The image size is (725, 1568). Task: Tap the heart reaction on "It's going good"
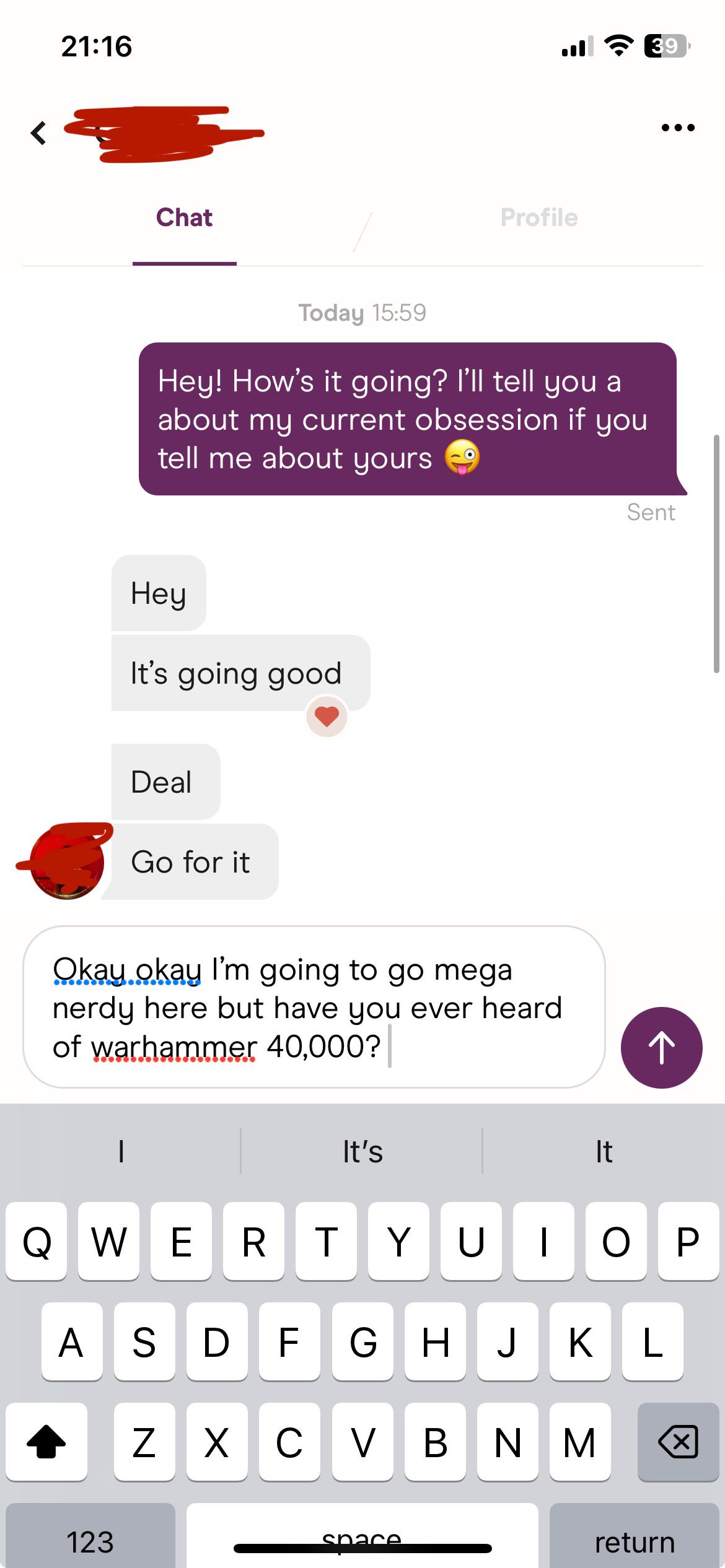pos(327,716)
